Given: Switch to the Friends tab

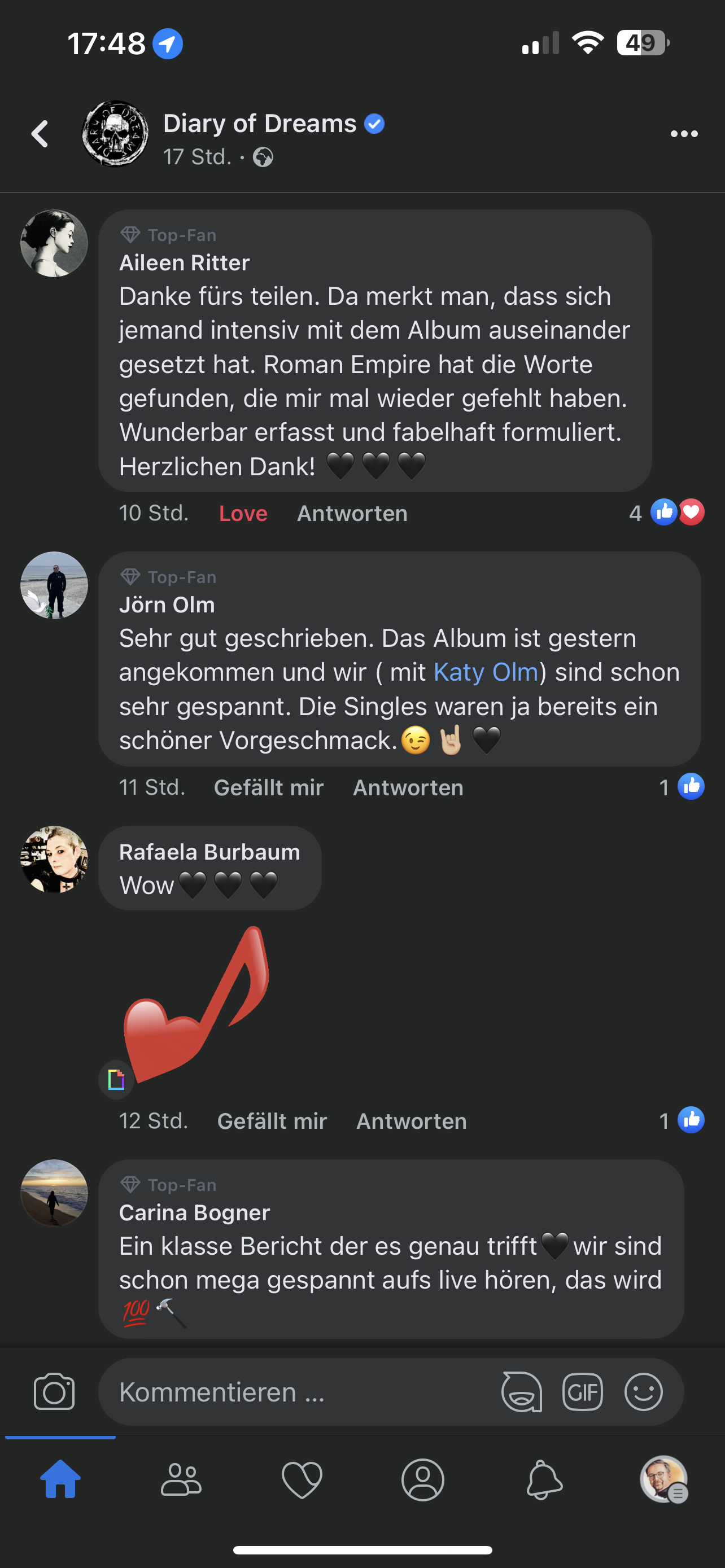Looking at the screenshot, I should (x=181, y=1479).
